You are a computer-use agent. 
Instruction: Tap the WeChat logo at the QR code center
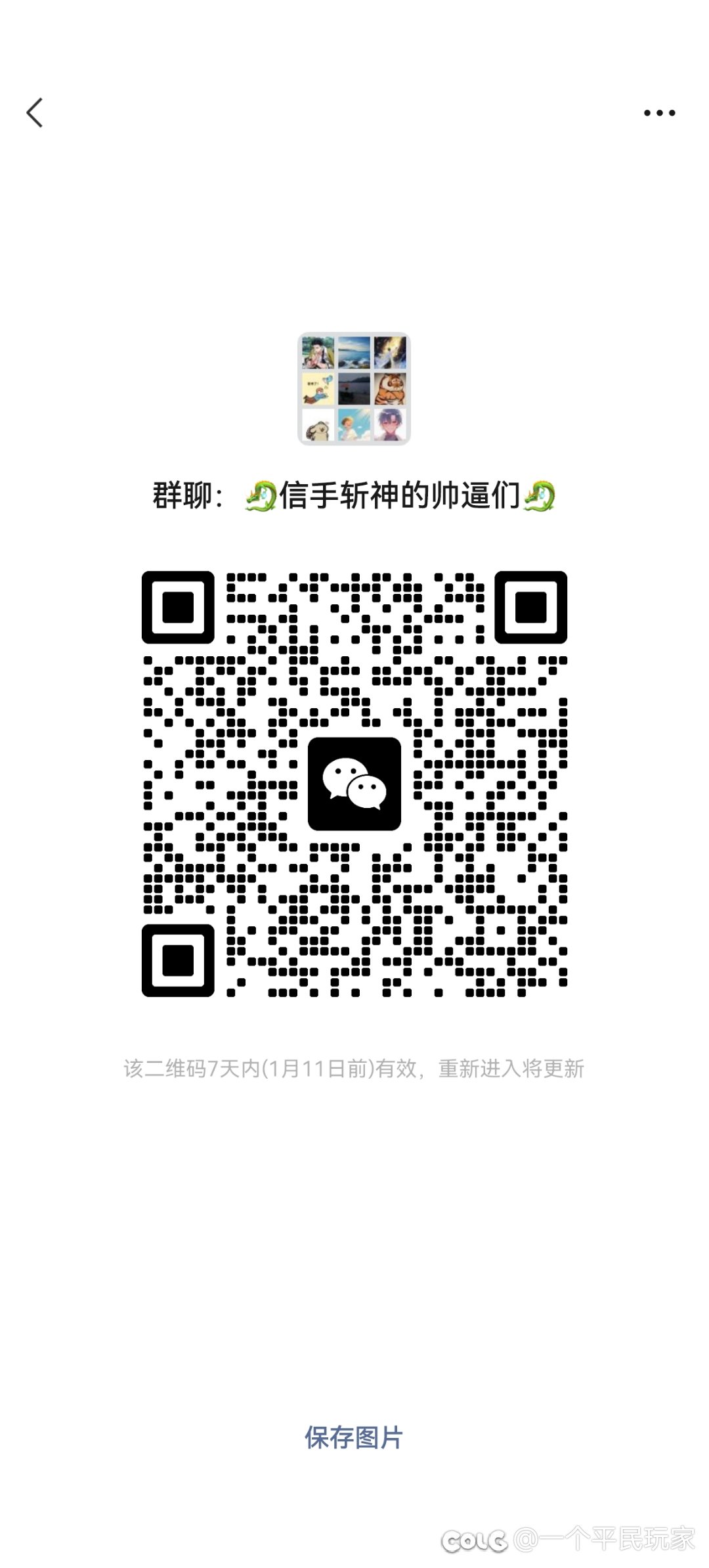(354, 785)
